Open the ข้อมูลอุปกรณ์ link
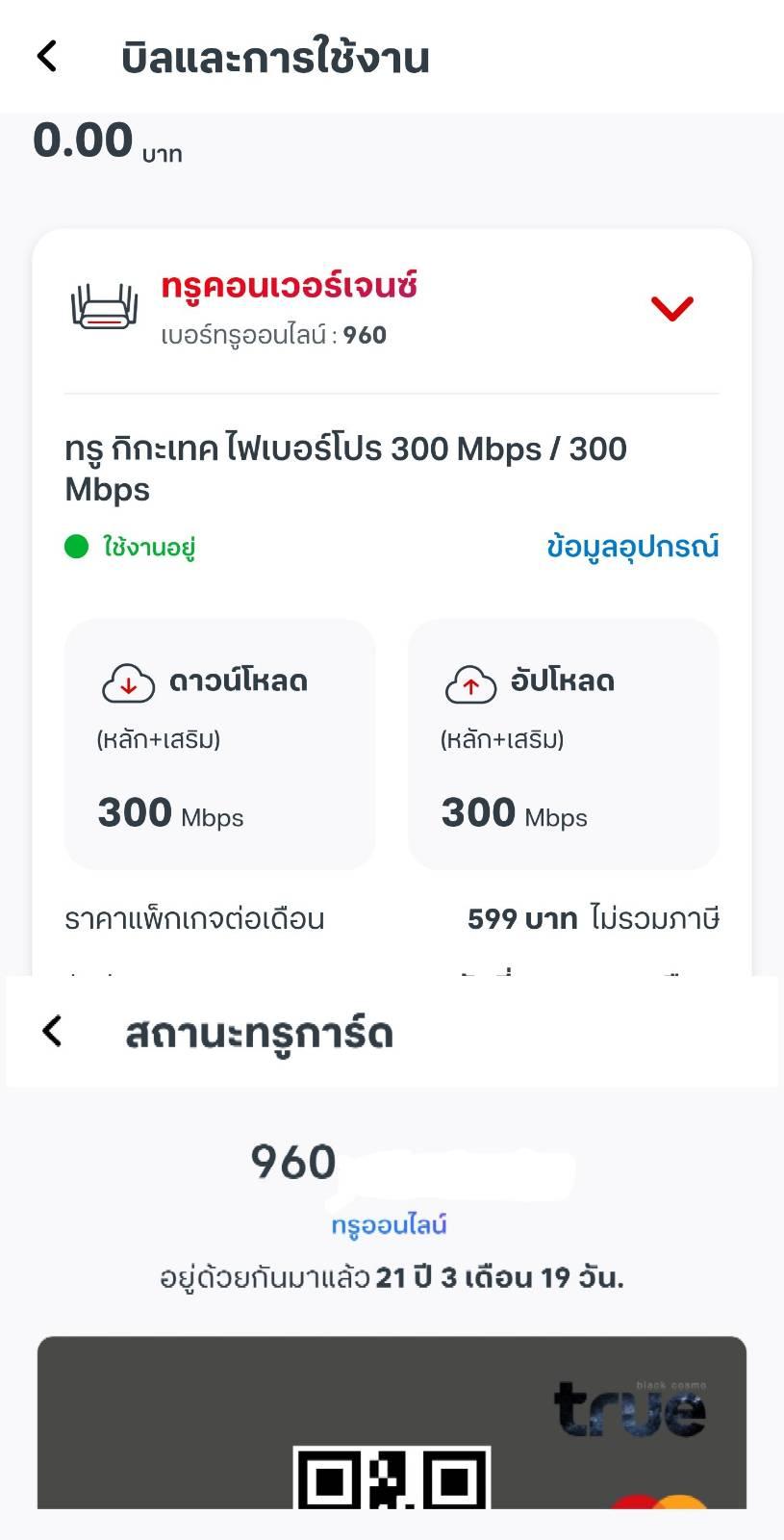The width and height of the screenshot is (784, 1540). (x=632, y=547)
